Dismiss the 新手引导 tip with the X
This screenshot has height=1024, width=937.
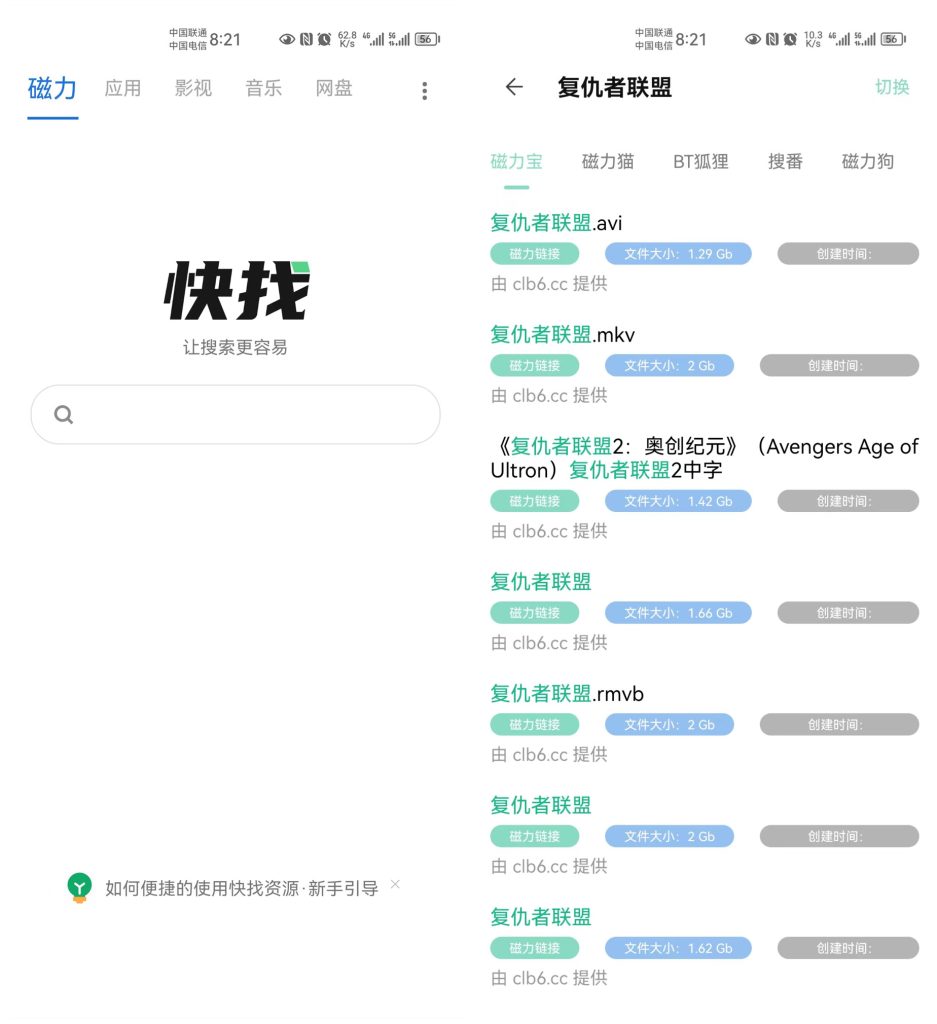click(395, 884)
